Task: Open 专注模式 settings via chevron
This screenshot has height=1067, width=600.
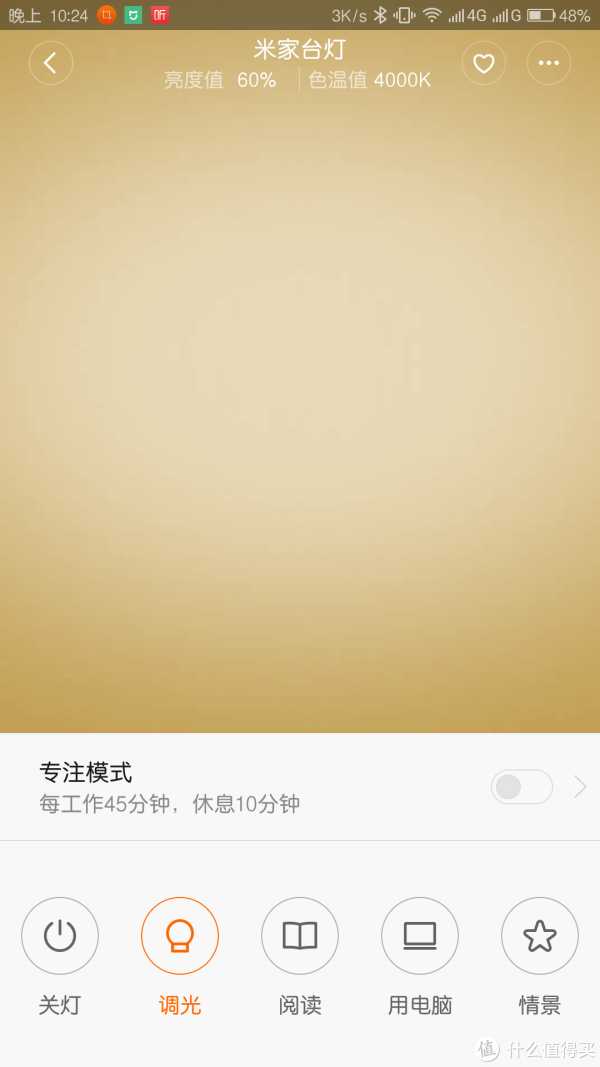Action: click(x=580, y=787)
